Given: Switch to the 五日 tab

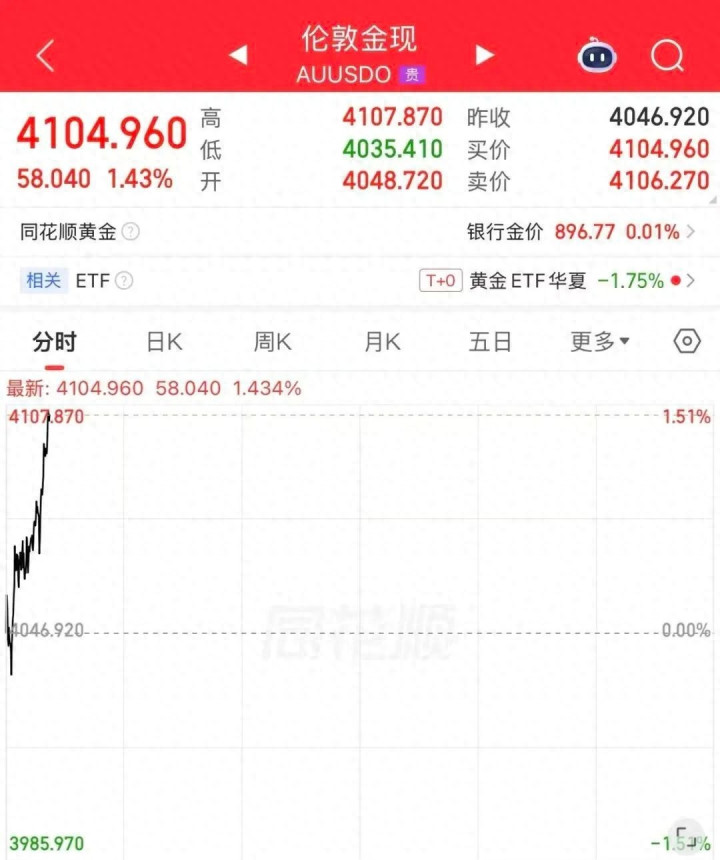Looking at the screenshot, I should (490, 342).
